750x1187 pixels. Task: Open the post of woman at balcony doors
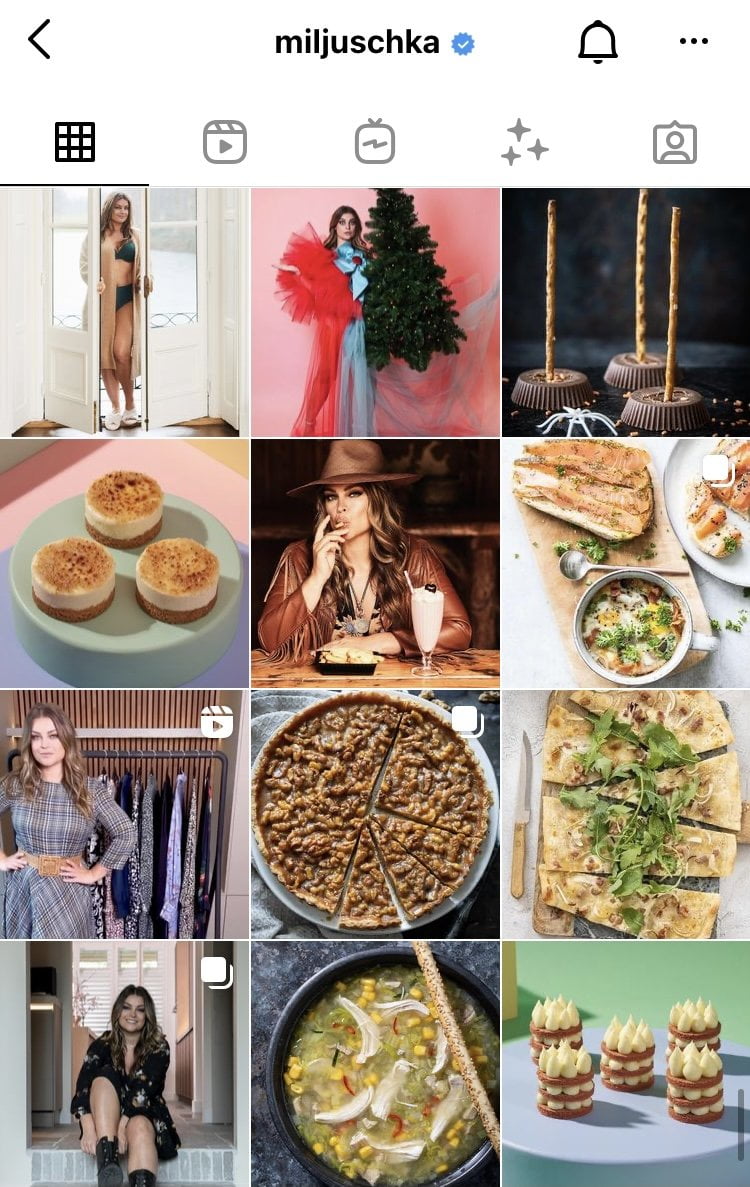tap(124, 312)
